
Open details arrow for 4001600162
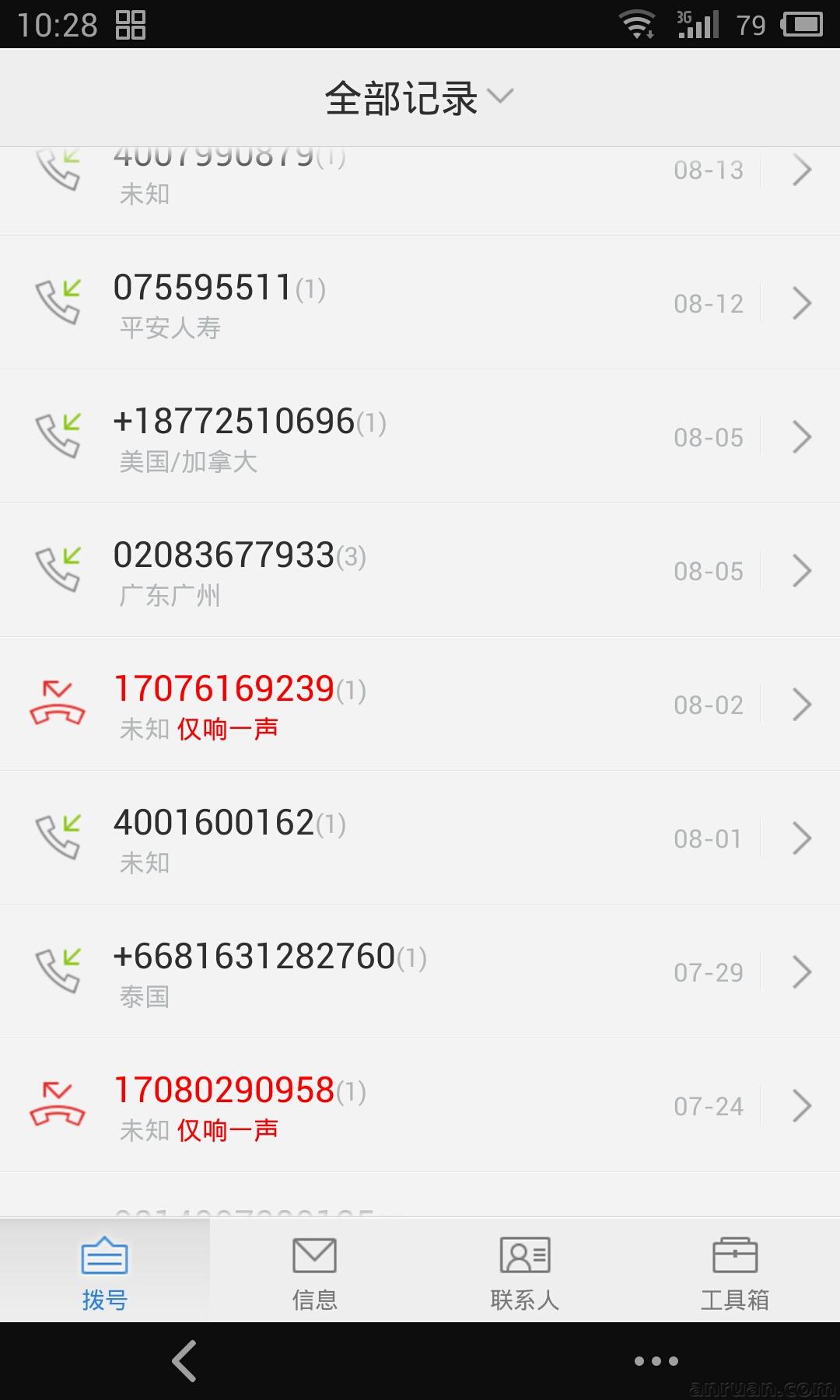click(x=801, y=838)
